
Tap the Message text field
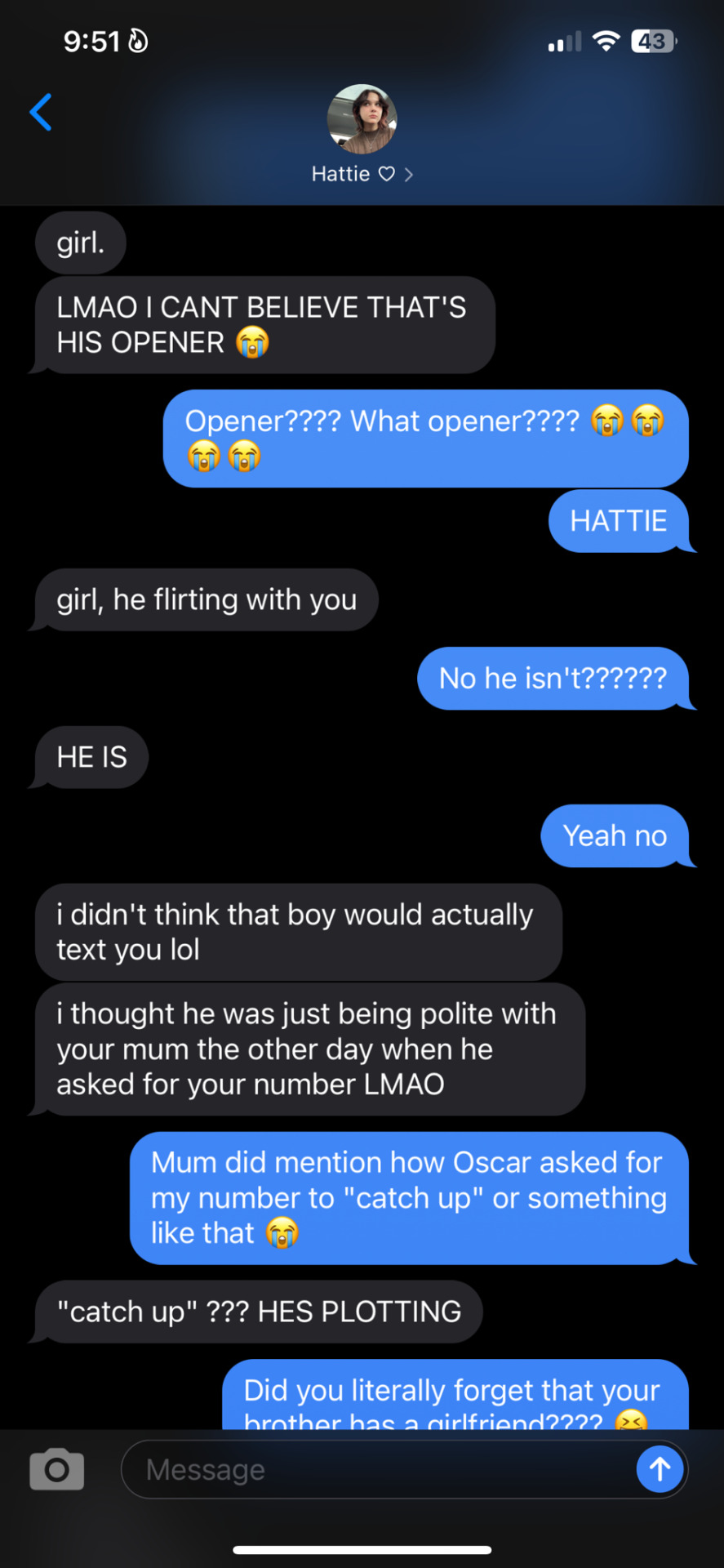click(375, 1469)
